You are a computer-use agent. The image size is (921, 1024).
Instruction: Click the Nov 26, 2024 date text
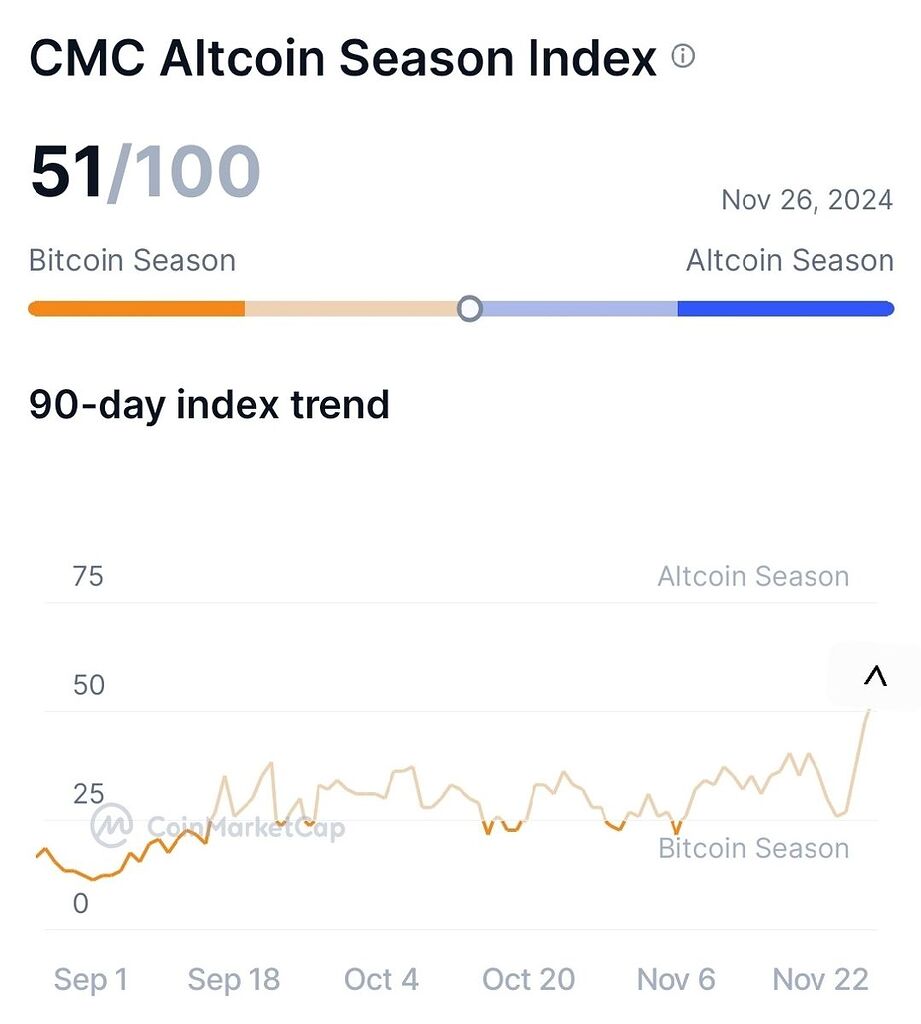click(x=807, y=199)
